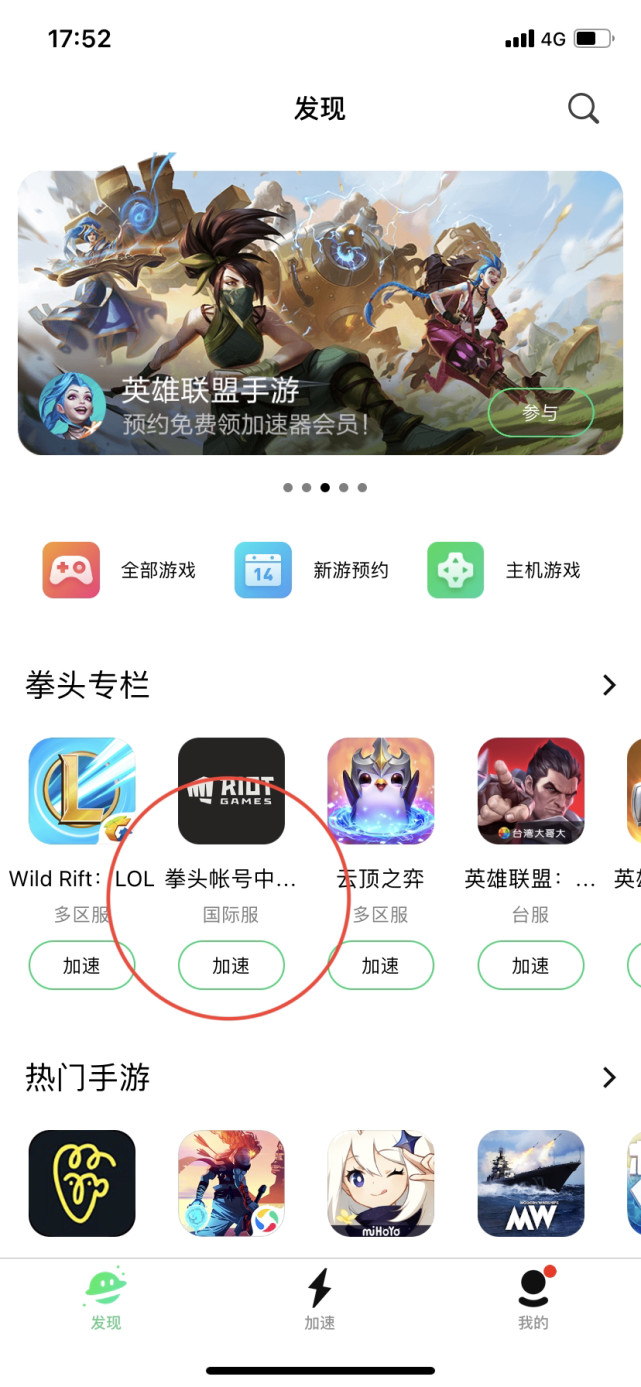Tap 加速 under 云顶之弈

tap(381, 966)
